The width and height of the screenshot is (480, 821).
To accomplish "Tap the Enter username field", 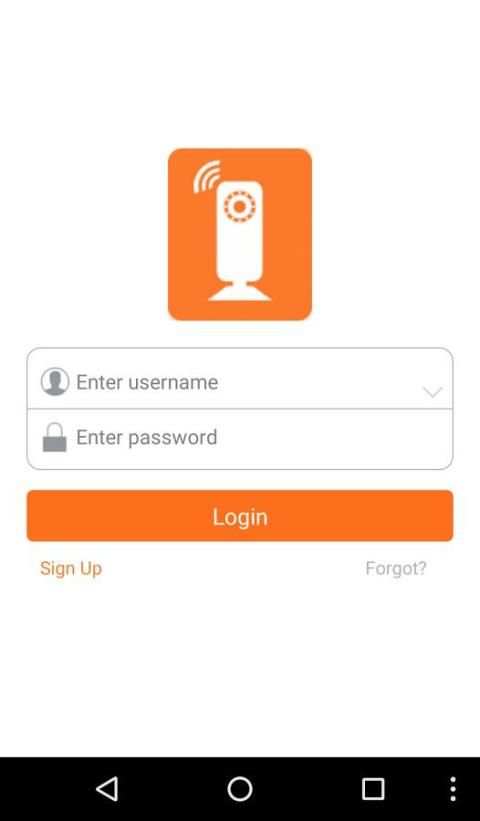I will pyautogui.click(x=240, y=380).
